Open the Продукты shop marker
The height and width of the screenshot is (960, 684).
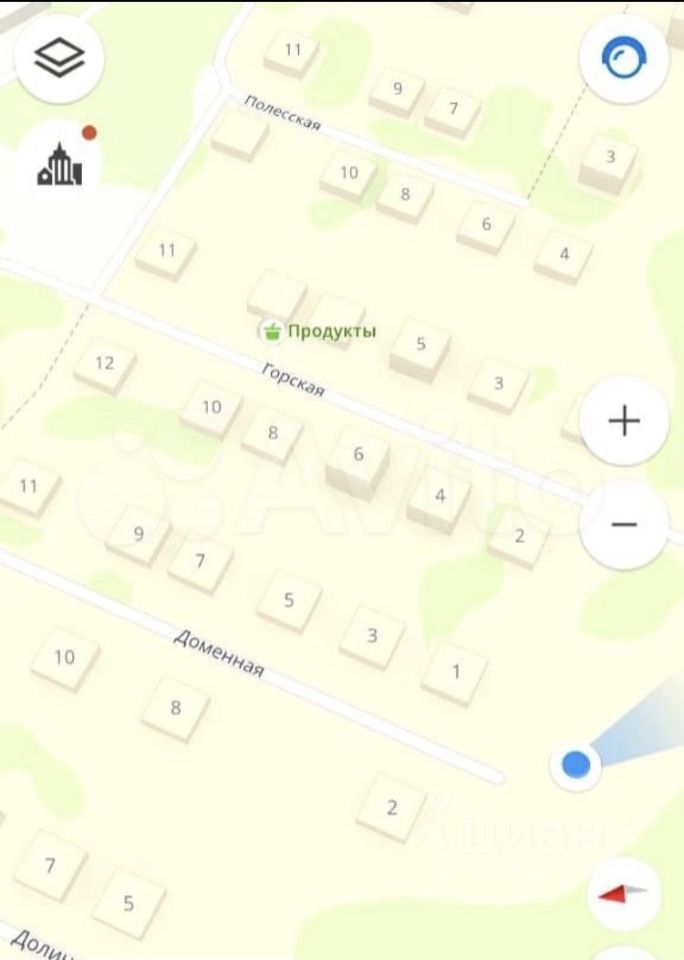(x=272, y=331)
